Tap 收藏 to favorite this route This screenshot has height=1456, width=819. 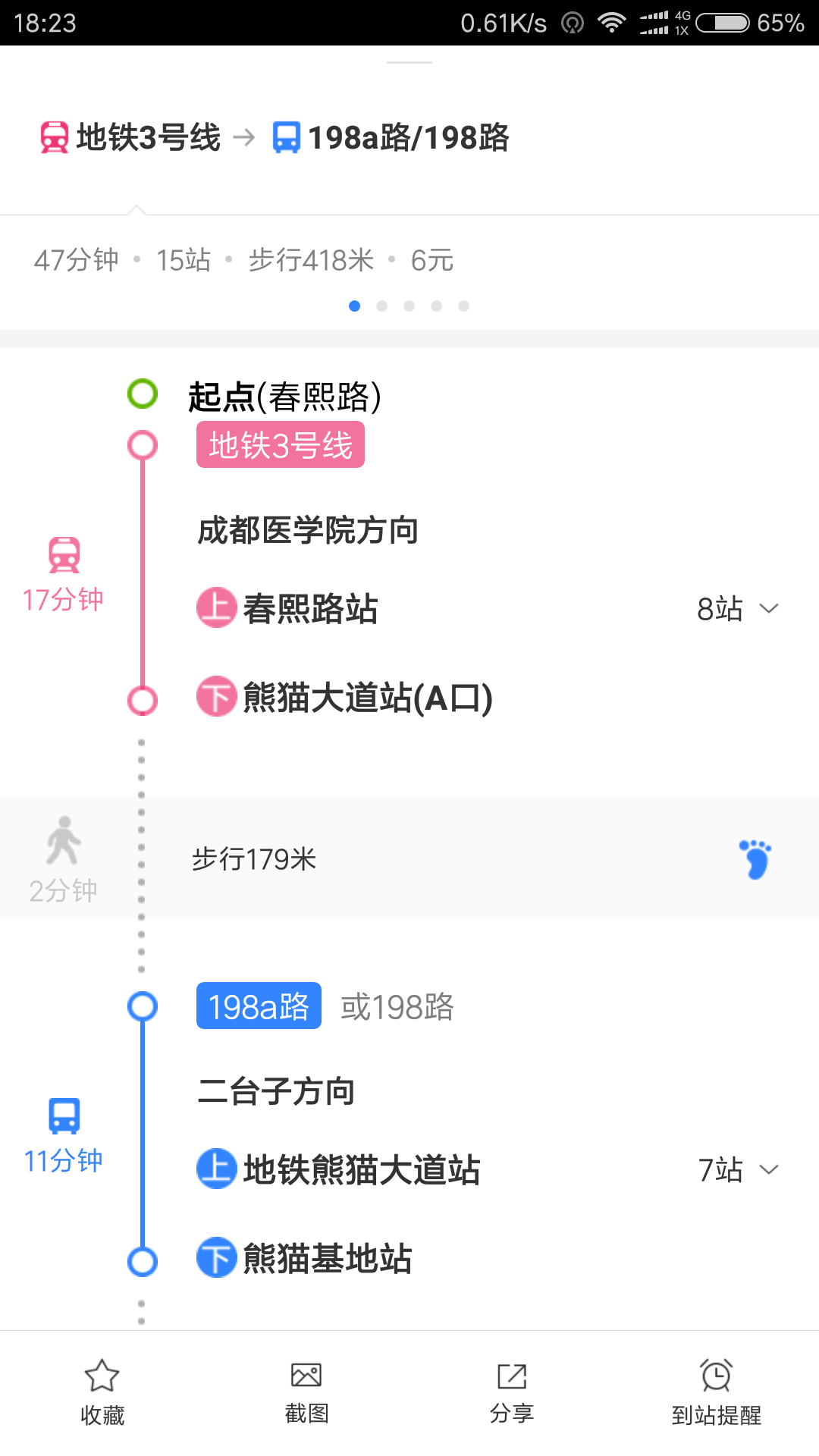[x=102, y=1392]
